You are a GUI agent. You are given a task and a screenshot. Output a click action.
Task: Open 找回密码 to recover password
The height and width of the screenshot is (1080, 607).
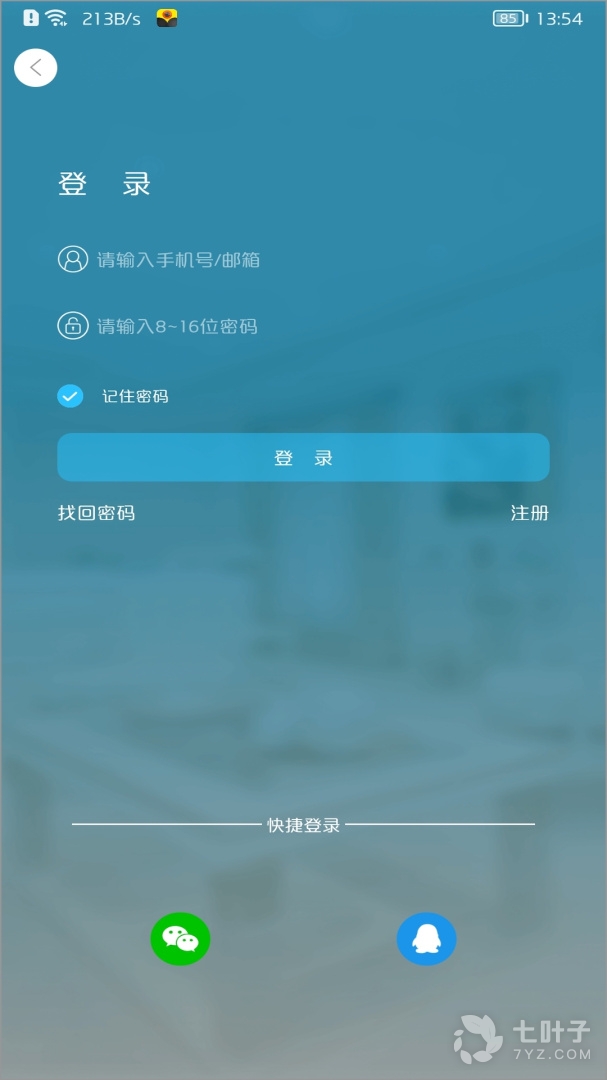click(x=96, y=513)
